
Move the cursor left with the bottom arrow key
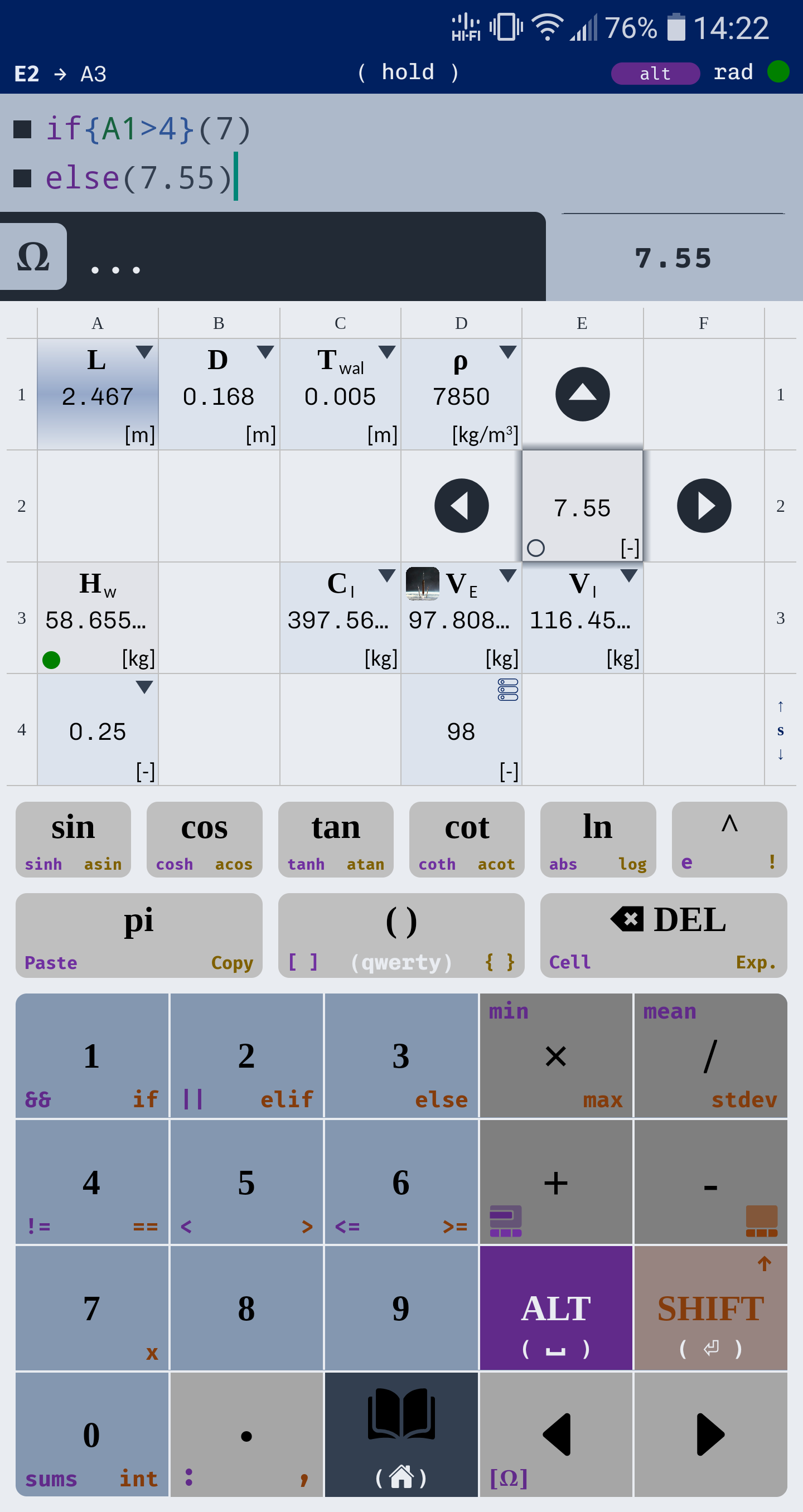pyautogui.click(x=556, y=1433)
